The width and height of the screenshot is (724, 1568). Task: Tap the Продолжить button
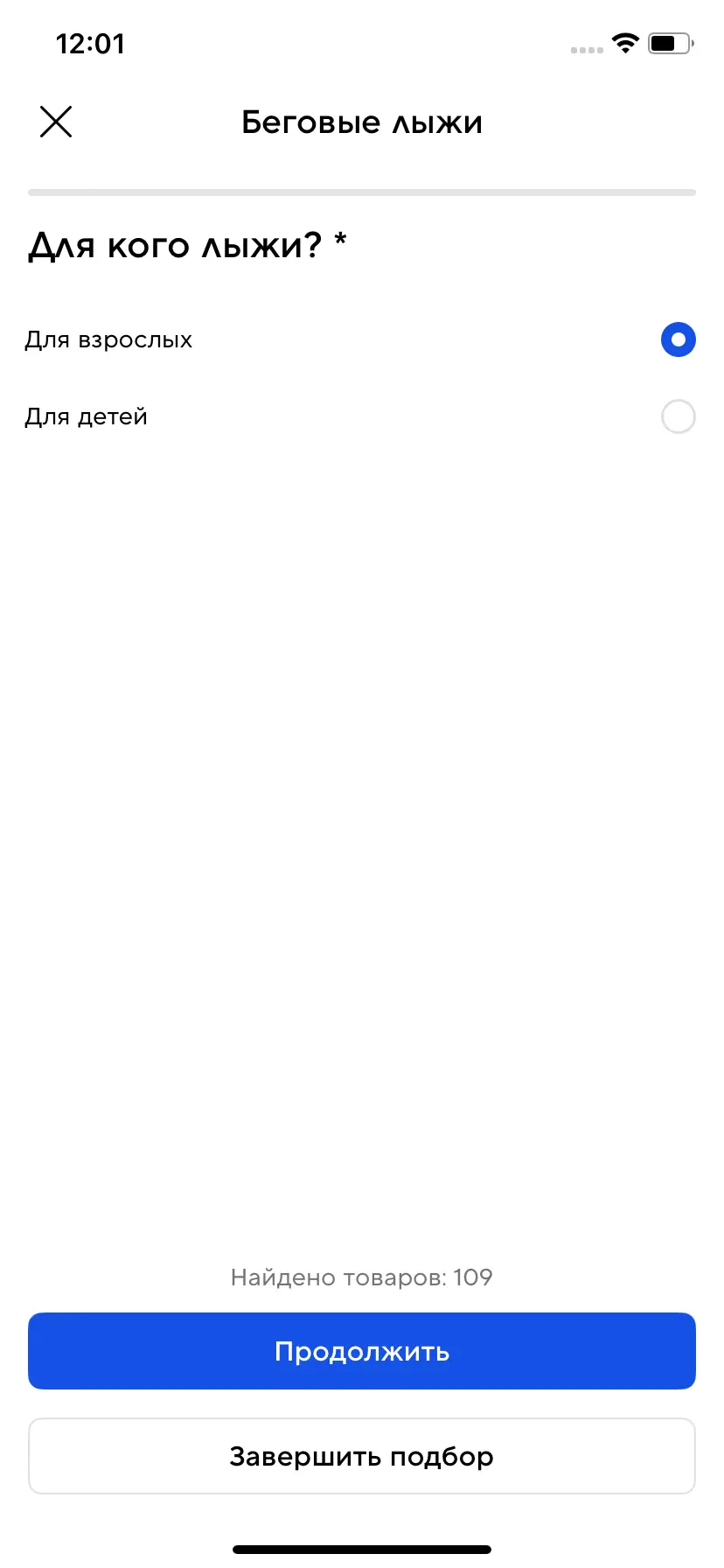tap(362, 1351)
